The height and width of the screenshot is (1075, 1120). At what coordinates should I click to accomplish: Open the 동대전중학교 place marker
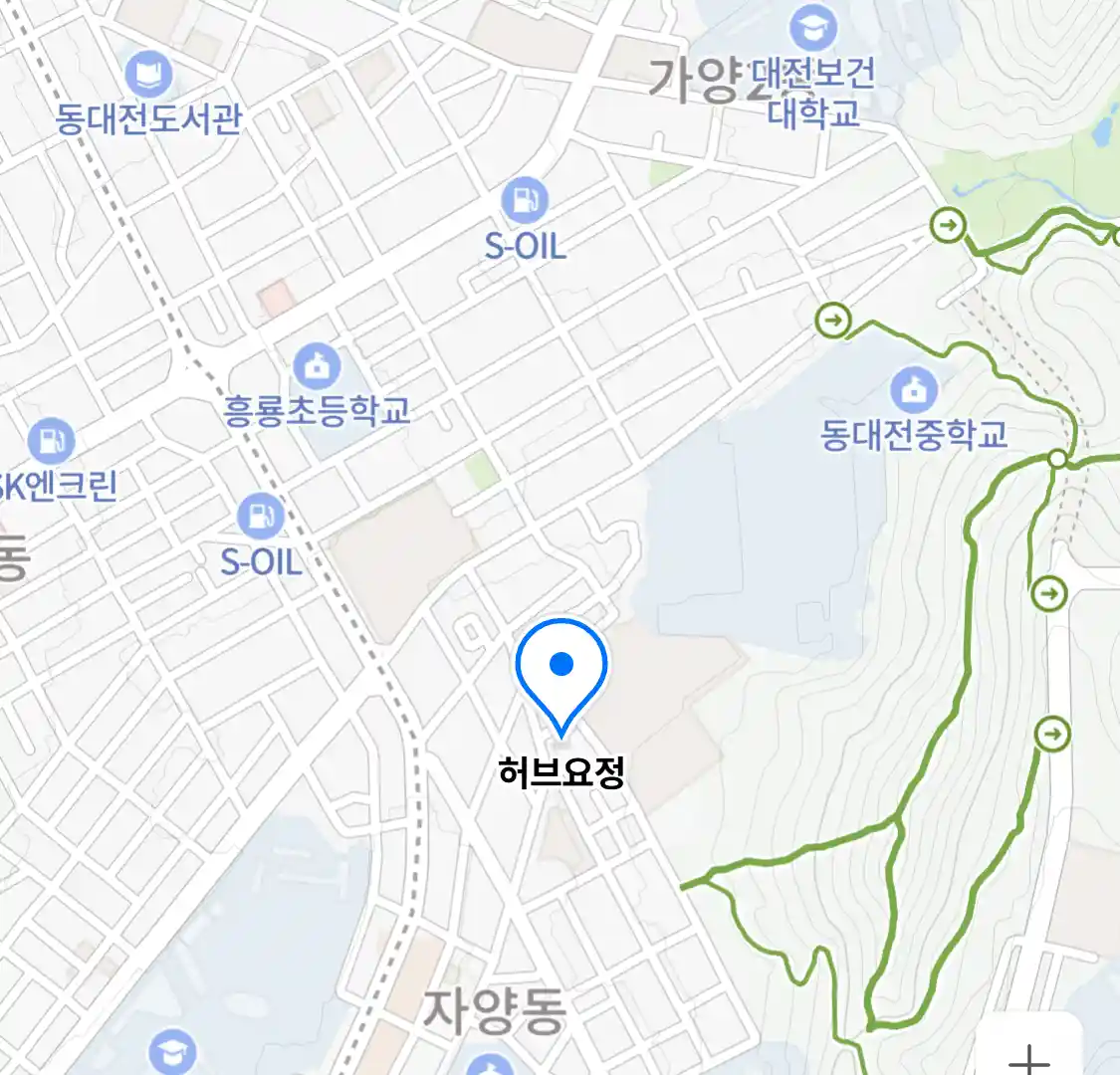[913, 390]
